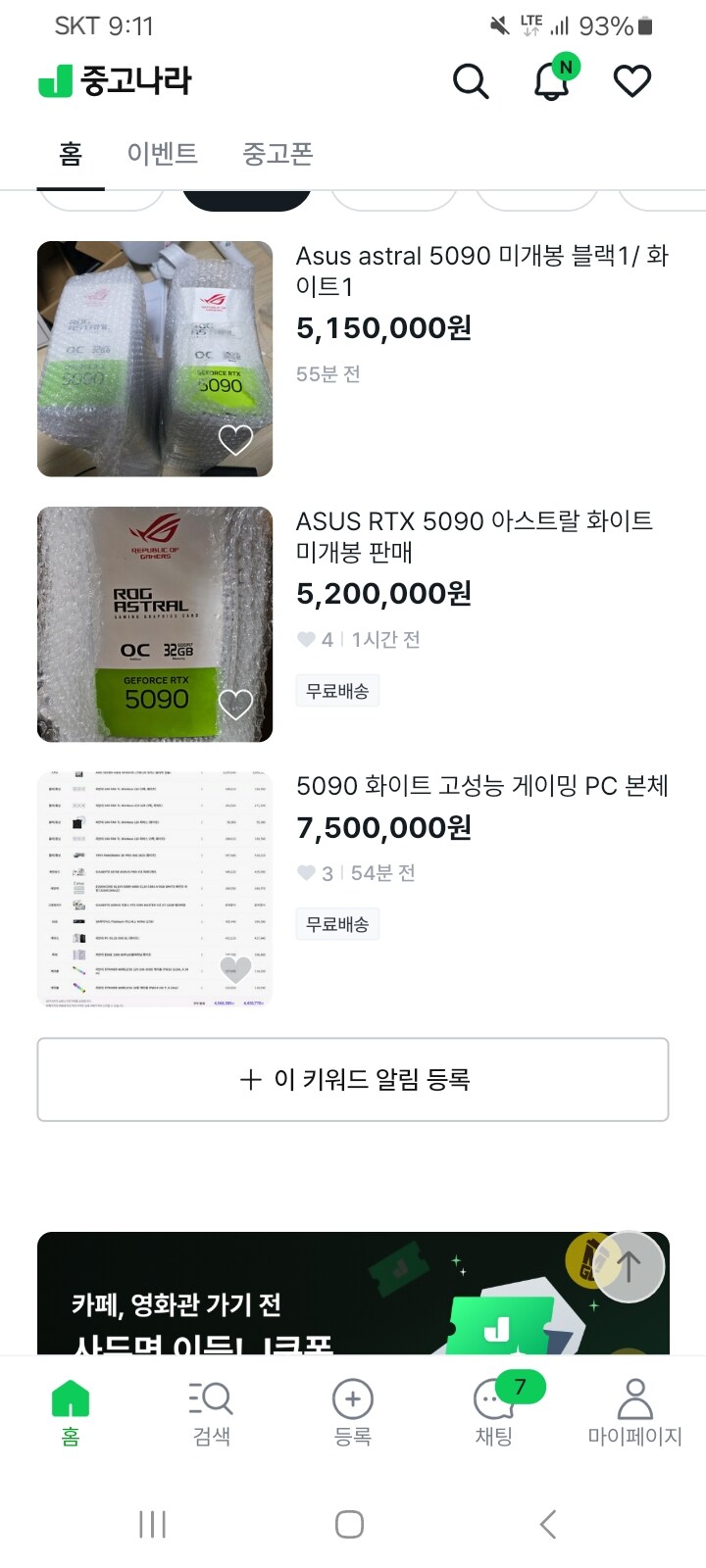This screenshot has width=706, height=1568.
Task: Switch to the 중고폰 tab
Action: (x=277, y=154)
